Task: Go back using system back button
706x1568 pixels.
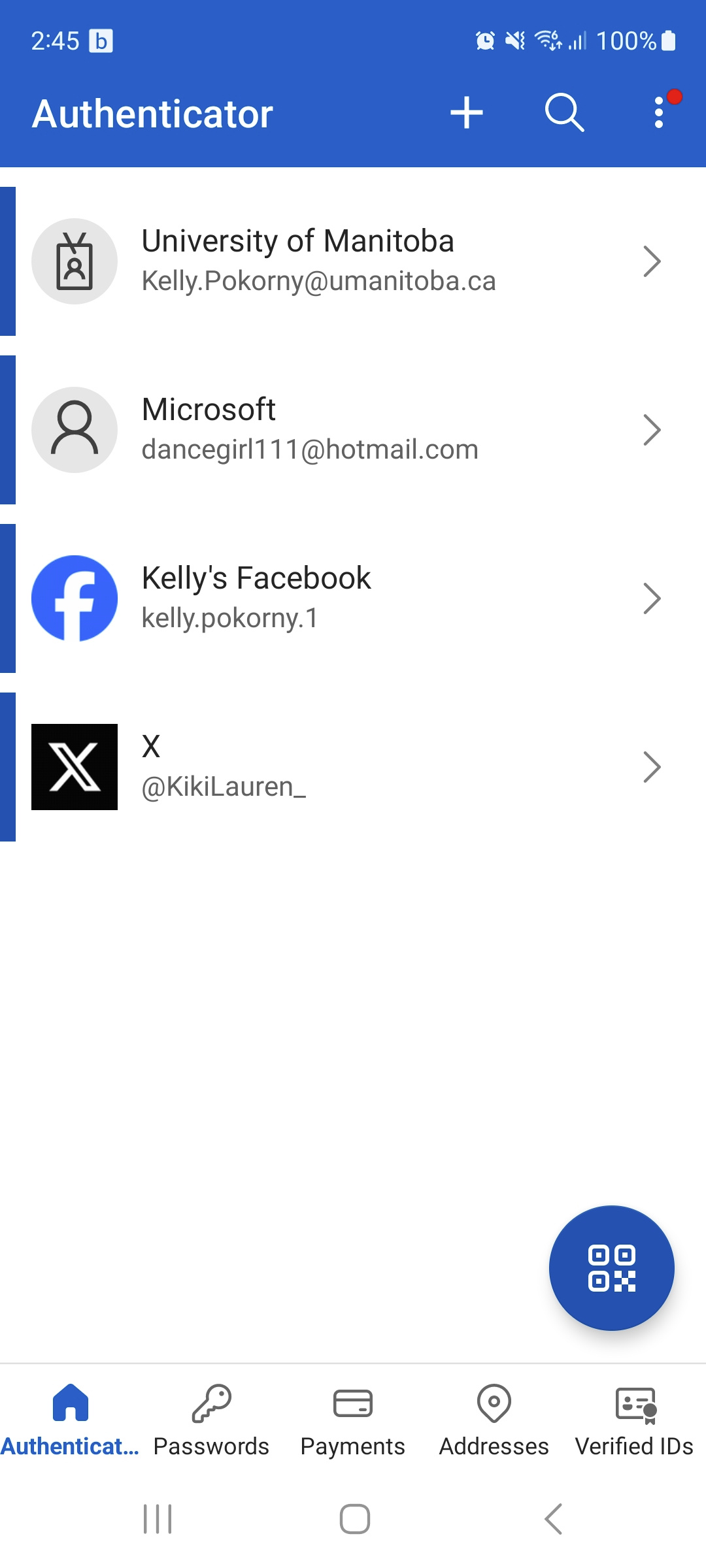Action: click(x=553, y=1518)
